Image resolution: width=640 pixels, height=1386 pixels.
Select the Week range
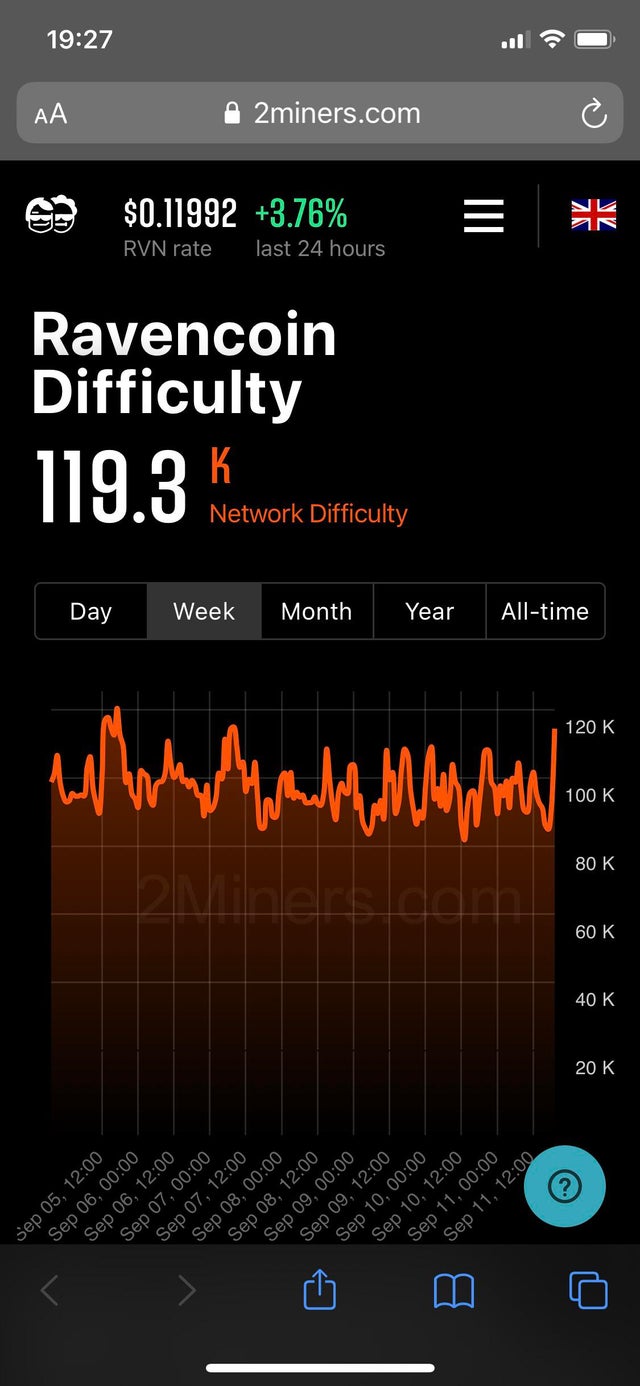pos(204,611)
